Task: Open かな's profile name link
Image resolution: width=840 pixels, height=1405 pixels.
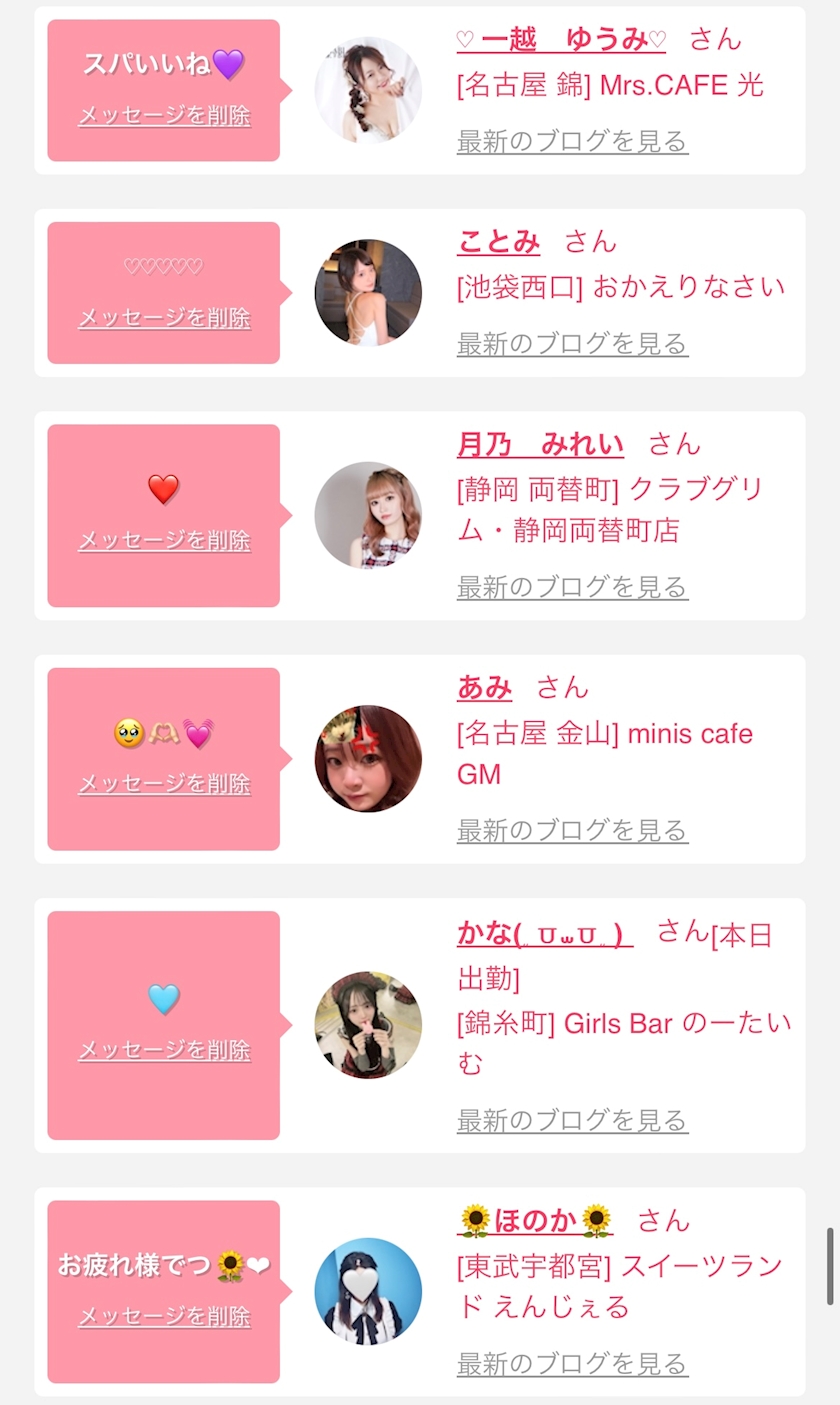Action: (544, 934)
